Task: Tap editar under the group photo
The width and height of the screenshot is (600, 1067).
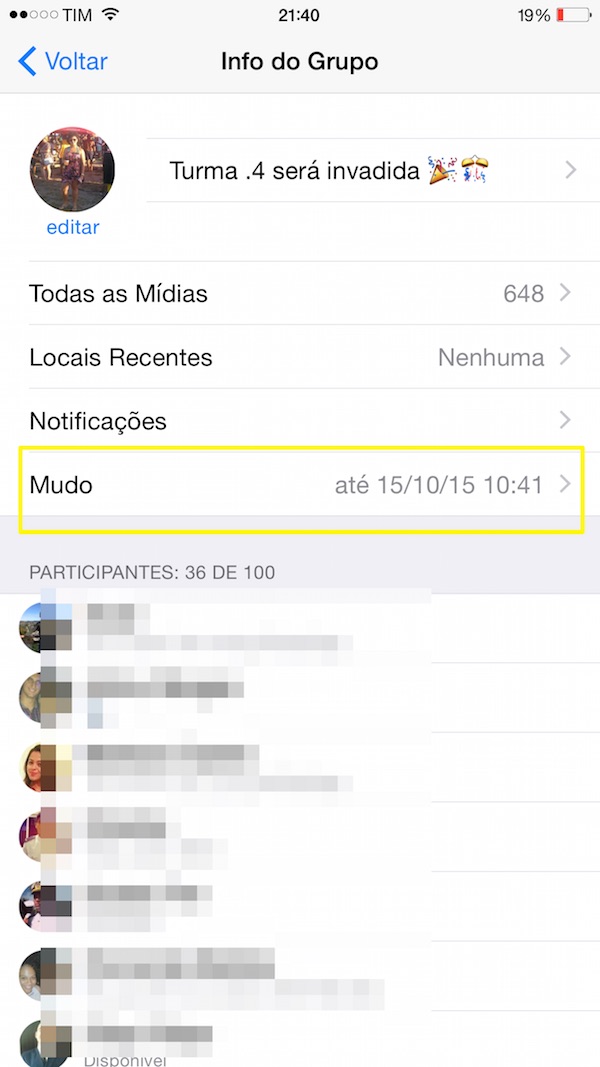Action: coord(73,227)
